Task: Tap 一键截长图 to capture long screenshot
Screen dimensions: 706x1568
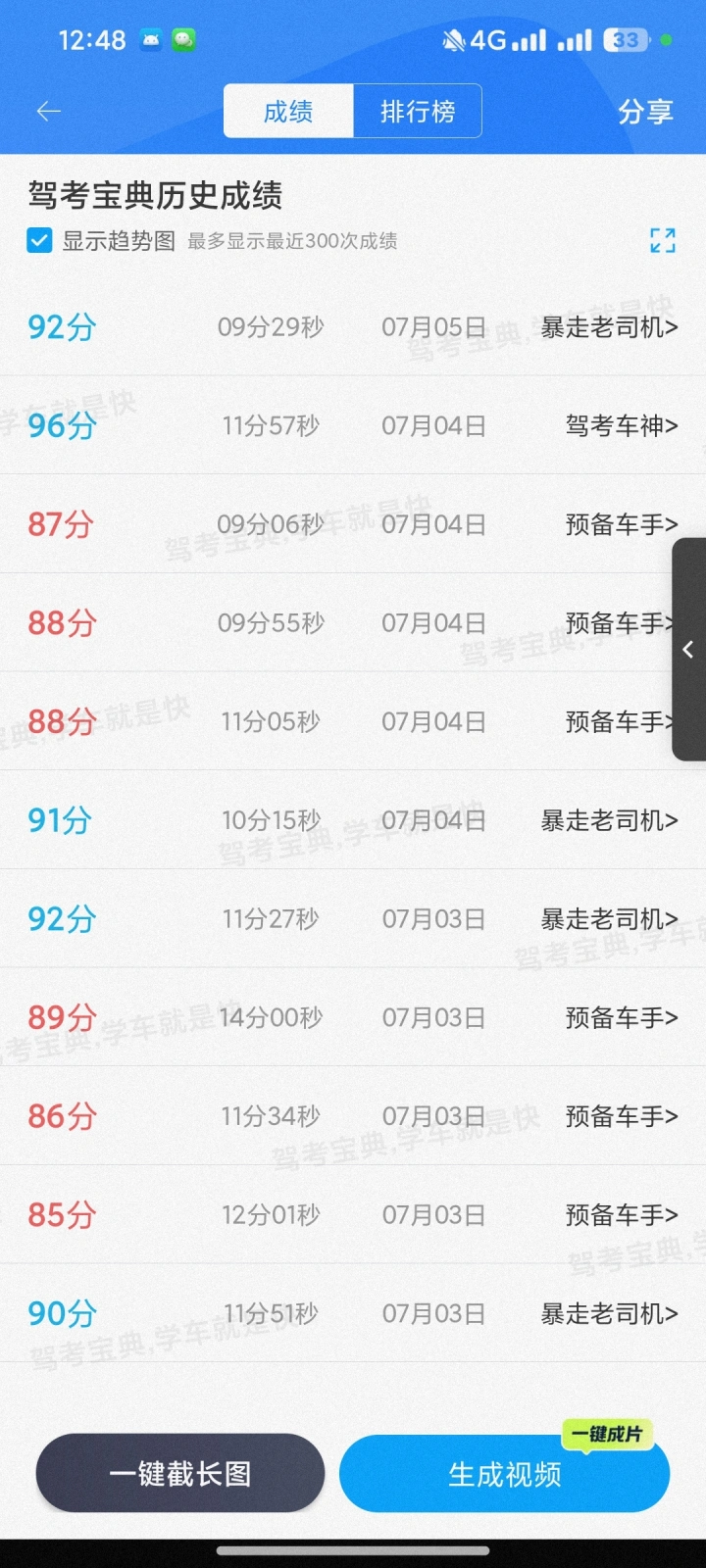Action: (180, 1473)
